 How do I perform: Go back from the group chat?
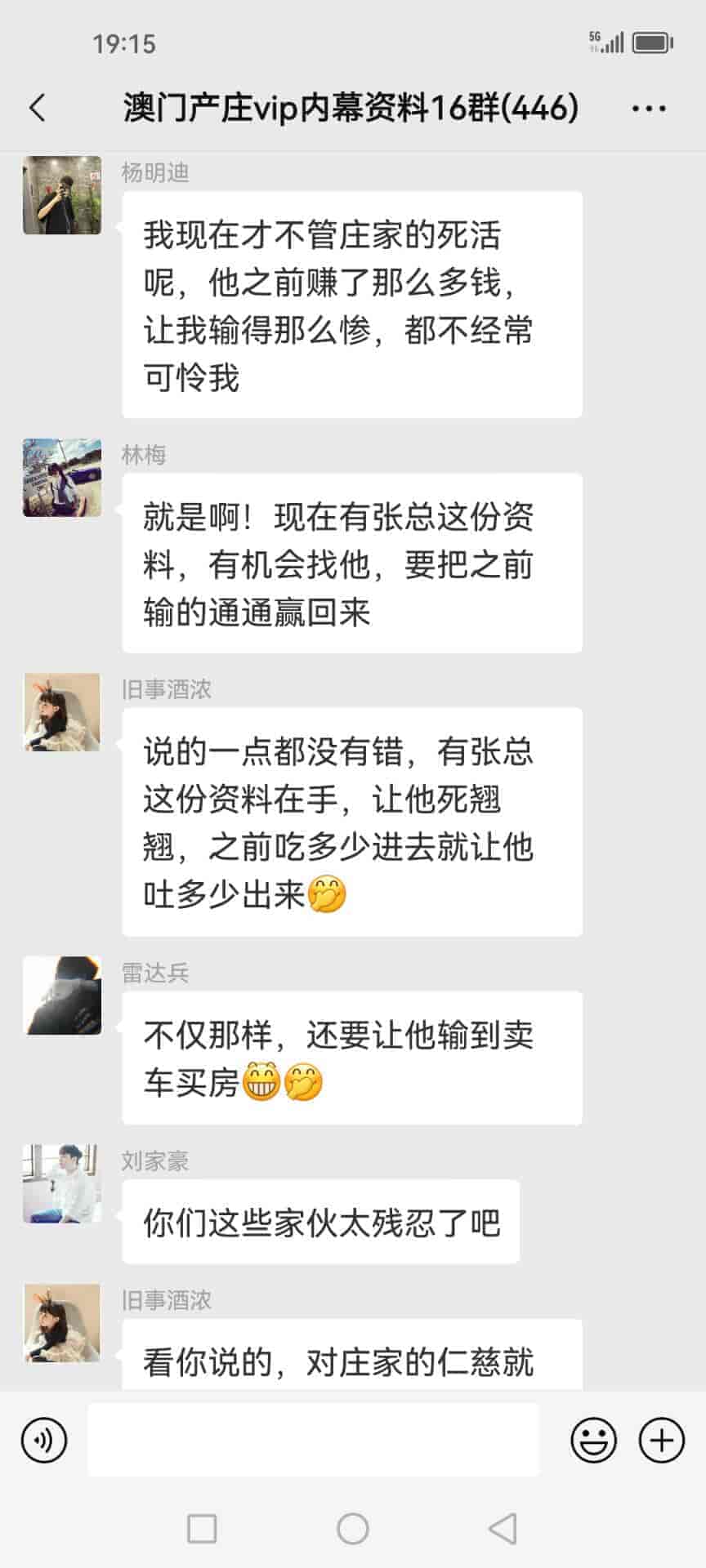[x=38, y=108]
